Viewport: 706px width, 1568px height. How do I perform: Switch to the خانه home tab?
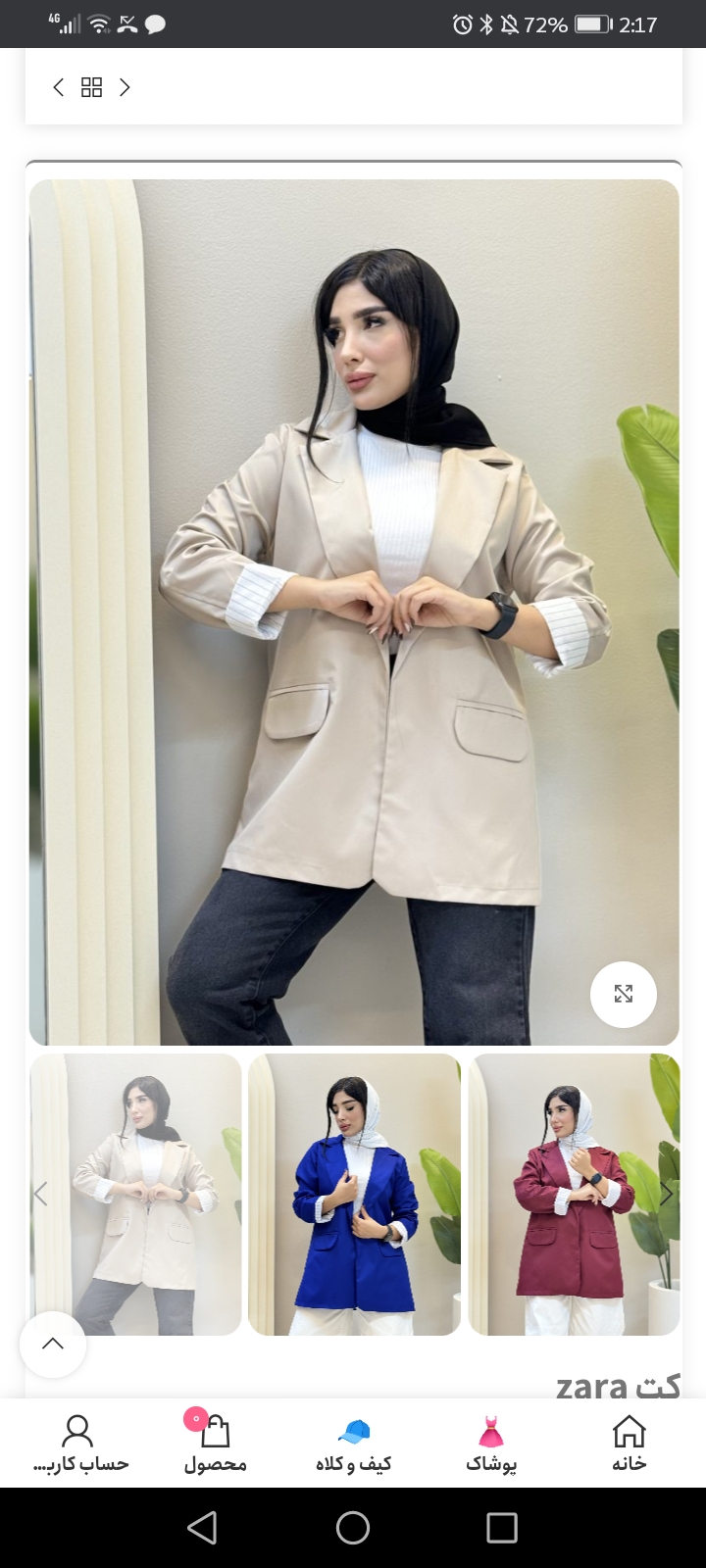[629, 1443]
